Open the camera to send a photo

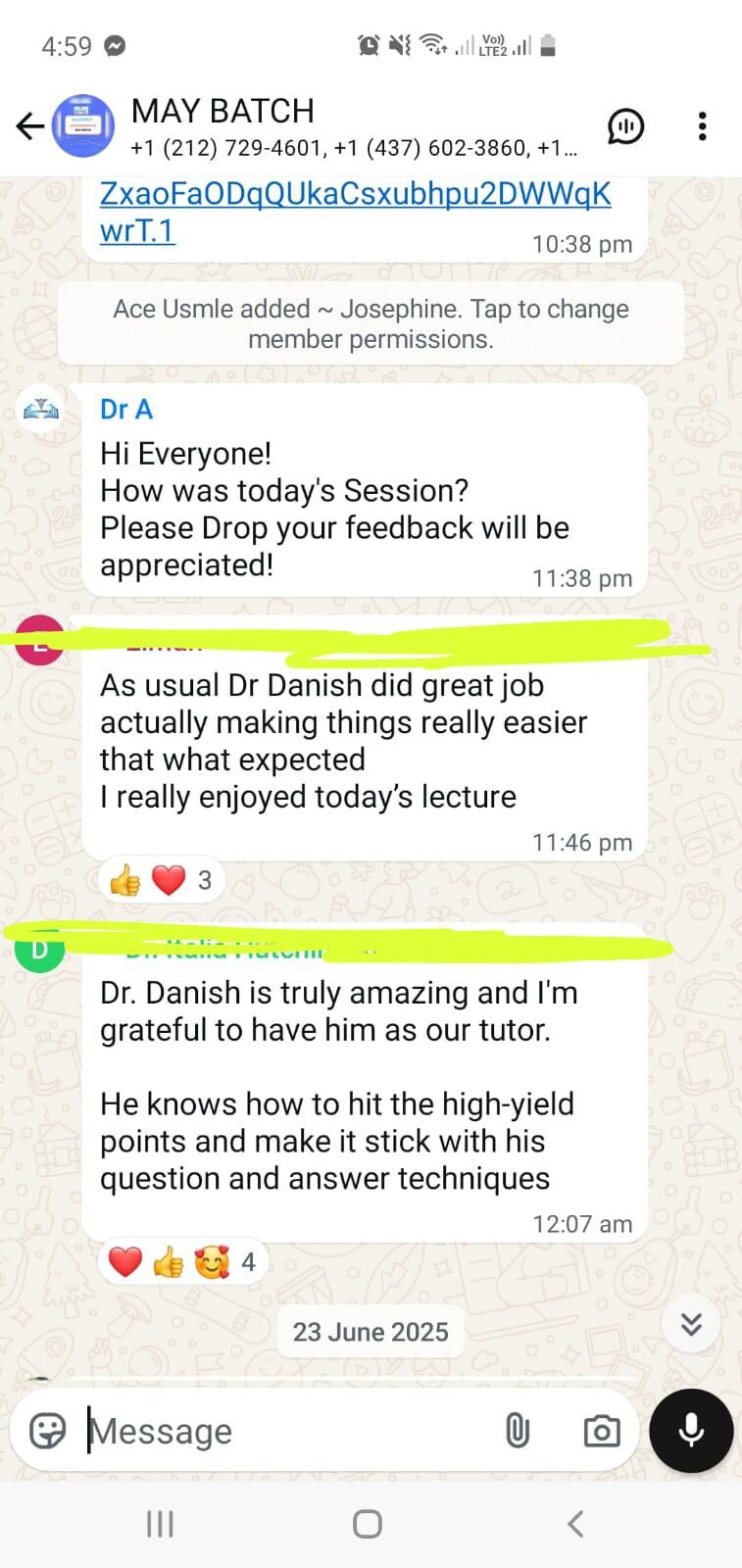[x=601, y=1432]
